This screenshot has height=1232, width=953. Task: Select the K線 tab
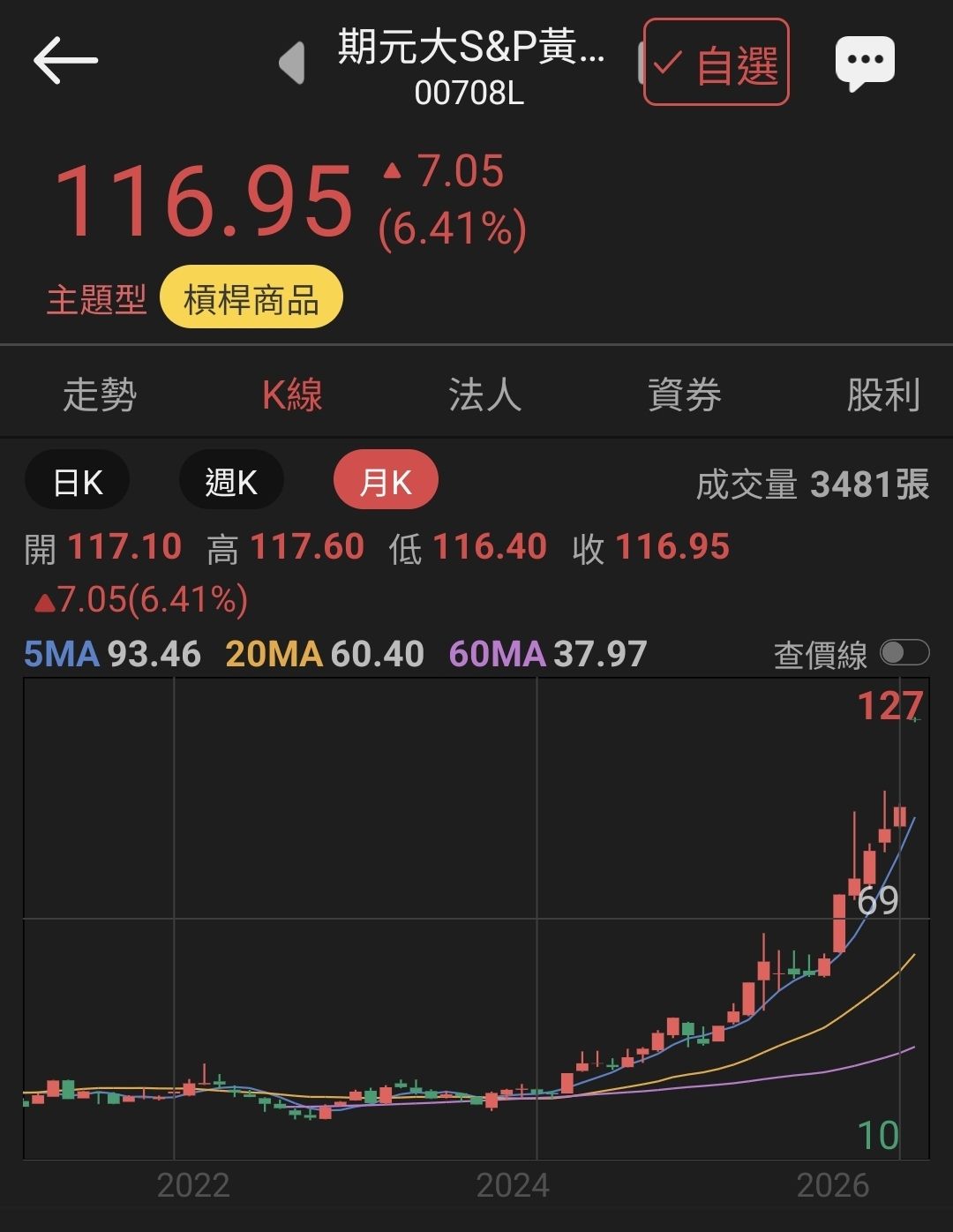coord(292,394)
